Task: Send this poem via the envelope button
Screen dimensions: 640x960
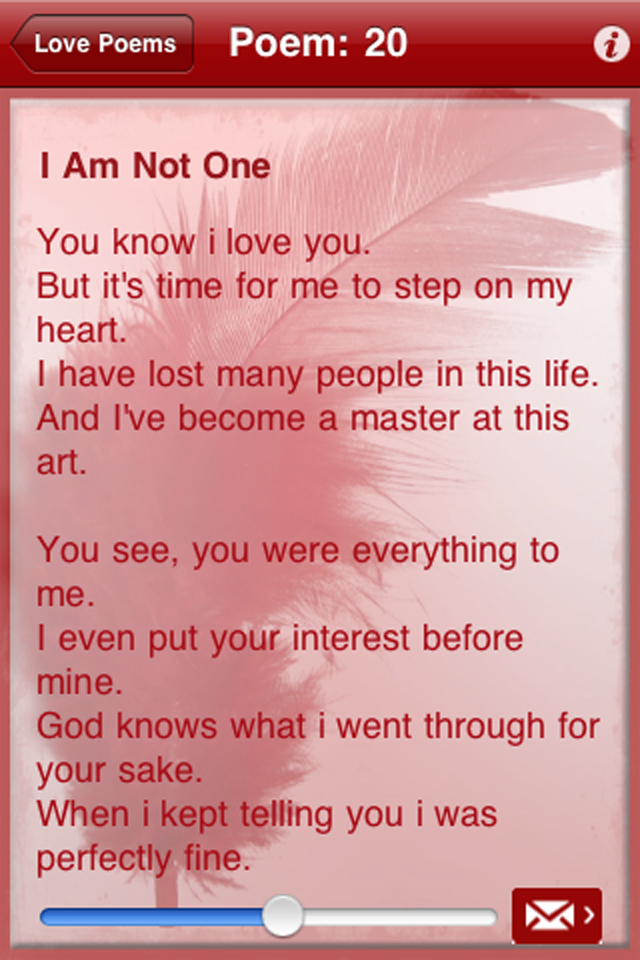Action: (556, 915)
